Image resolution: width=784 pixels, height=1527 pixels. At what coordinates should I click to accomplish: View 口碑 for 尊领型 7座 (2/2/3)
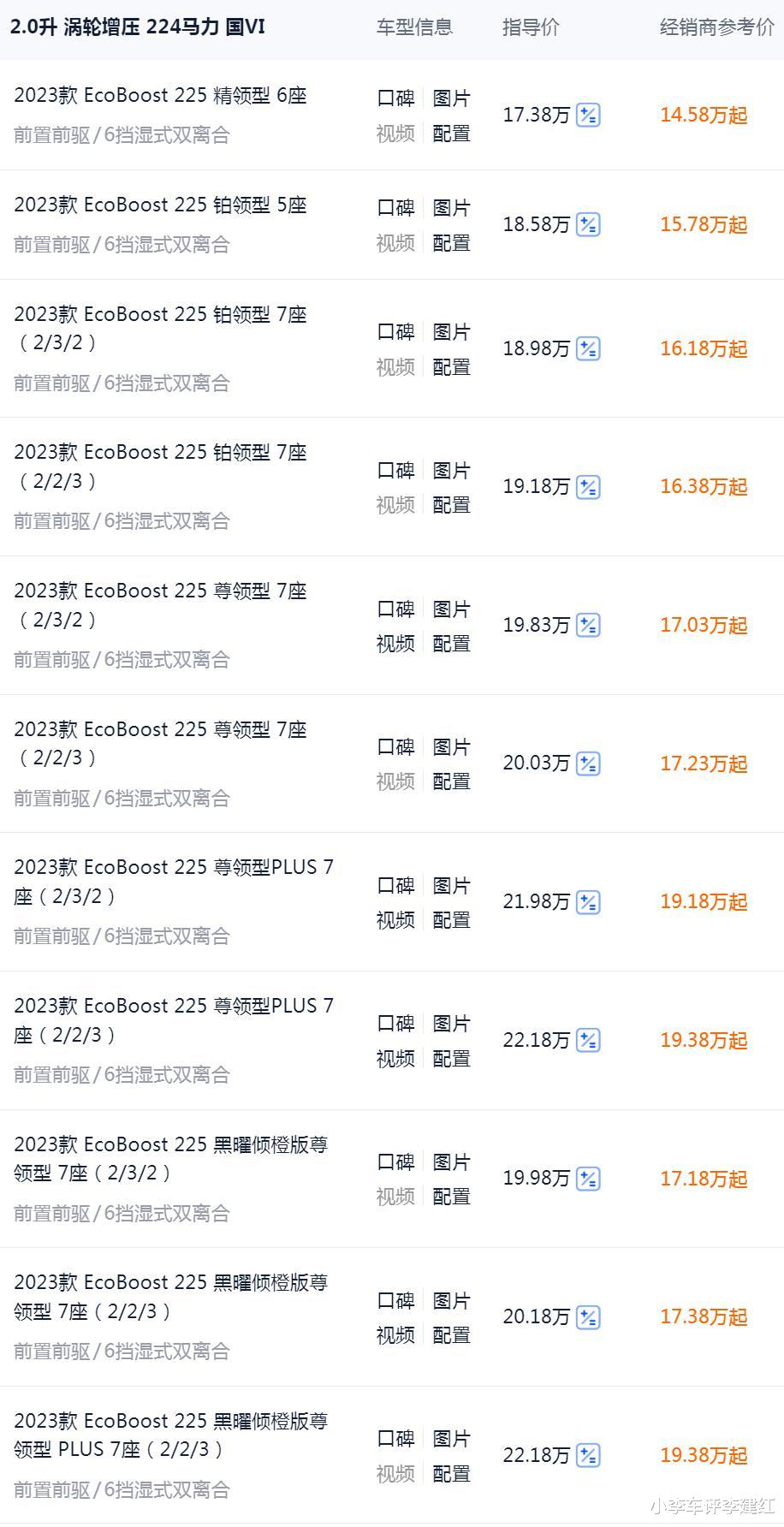(x=395, y=747)
